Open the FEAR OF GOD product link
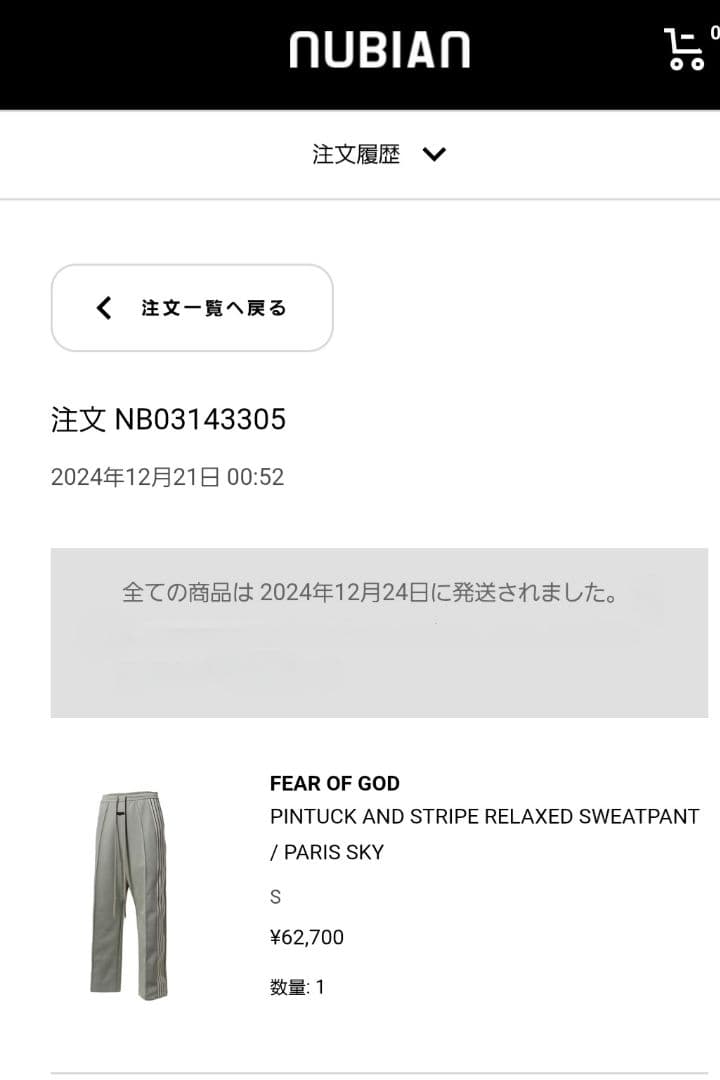Viewport: 720px width, 1080px height. (x=335, y=783)
